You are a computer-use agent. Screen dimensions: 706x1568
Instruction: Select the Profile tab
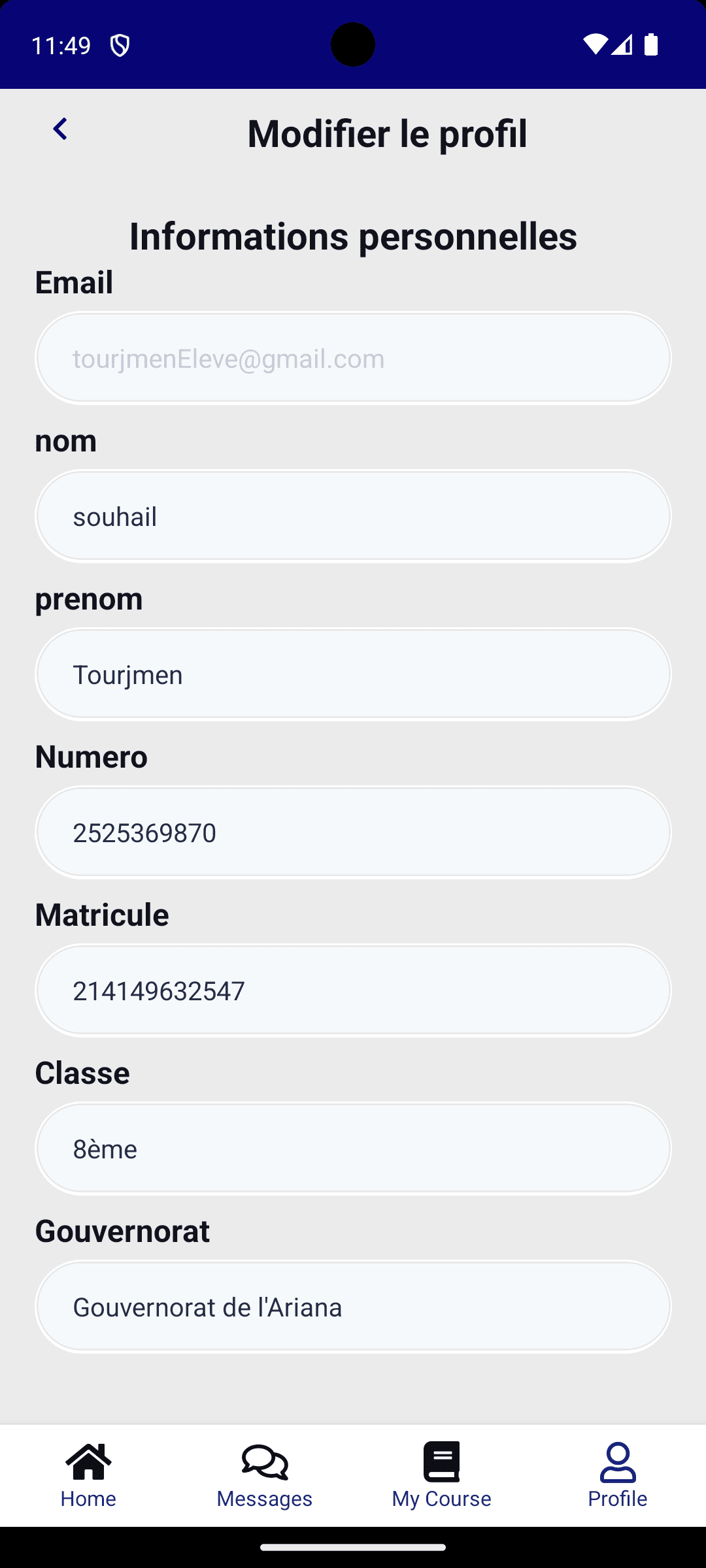point(618,1475)
